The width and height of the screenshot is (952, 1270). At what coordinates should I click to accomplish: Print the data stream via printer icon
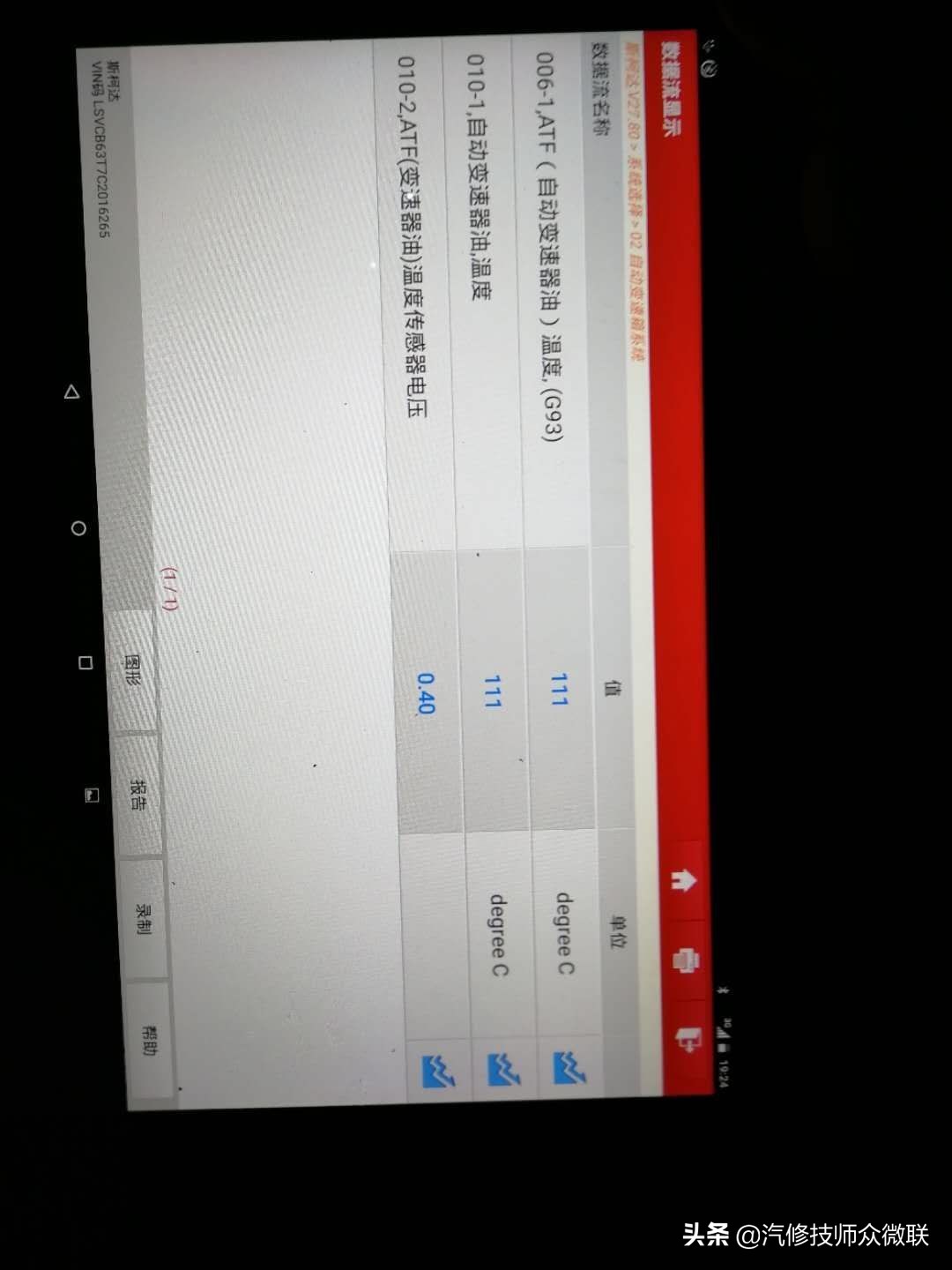click(x=683, y=959)
